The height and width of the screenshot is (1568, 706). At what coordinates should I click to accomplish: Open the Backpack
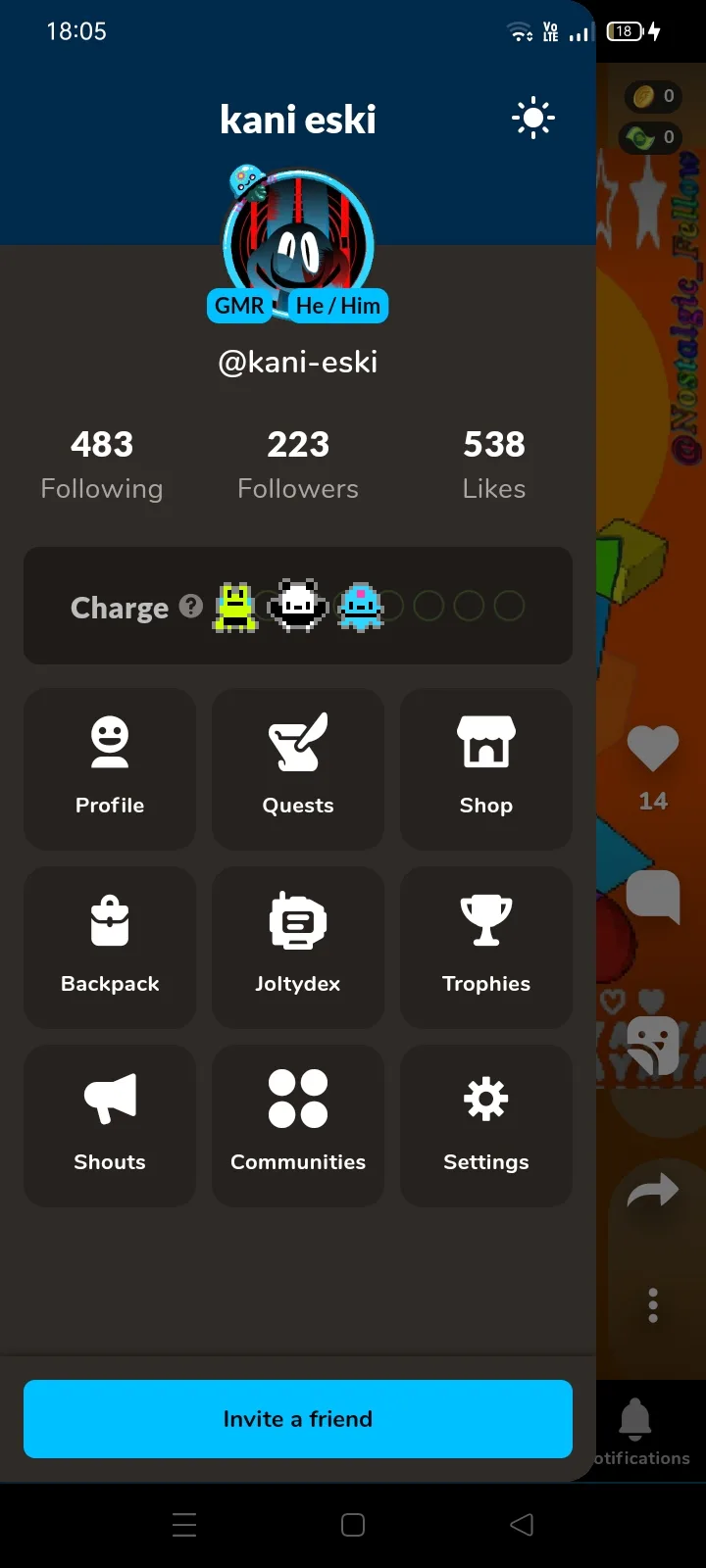point(110,948)
